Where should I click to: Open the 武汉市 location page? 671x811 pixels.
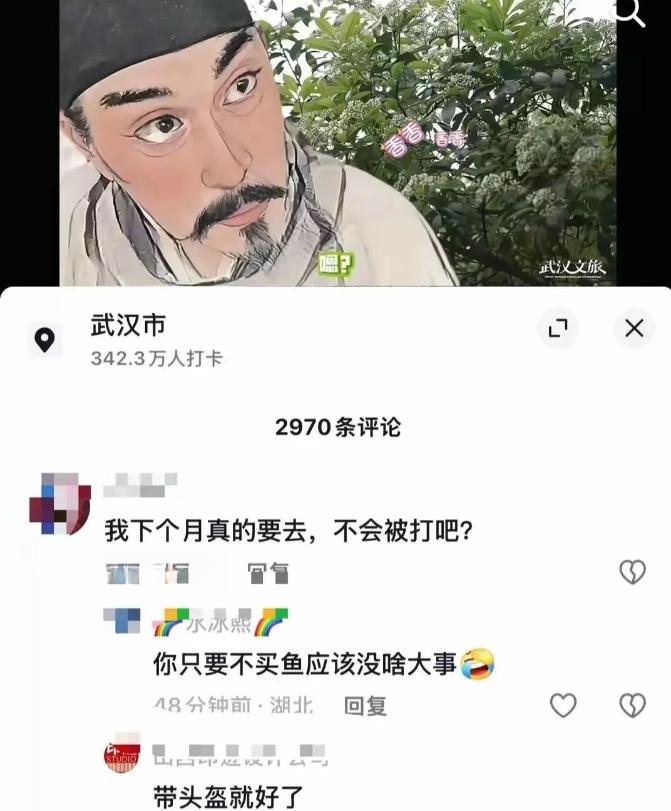128,326
